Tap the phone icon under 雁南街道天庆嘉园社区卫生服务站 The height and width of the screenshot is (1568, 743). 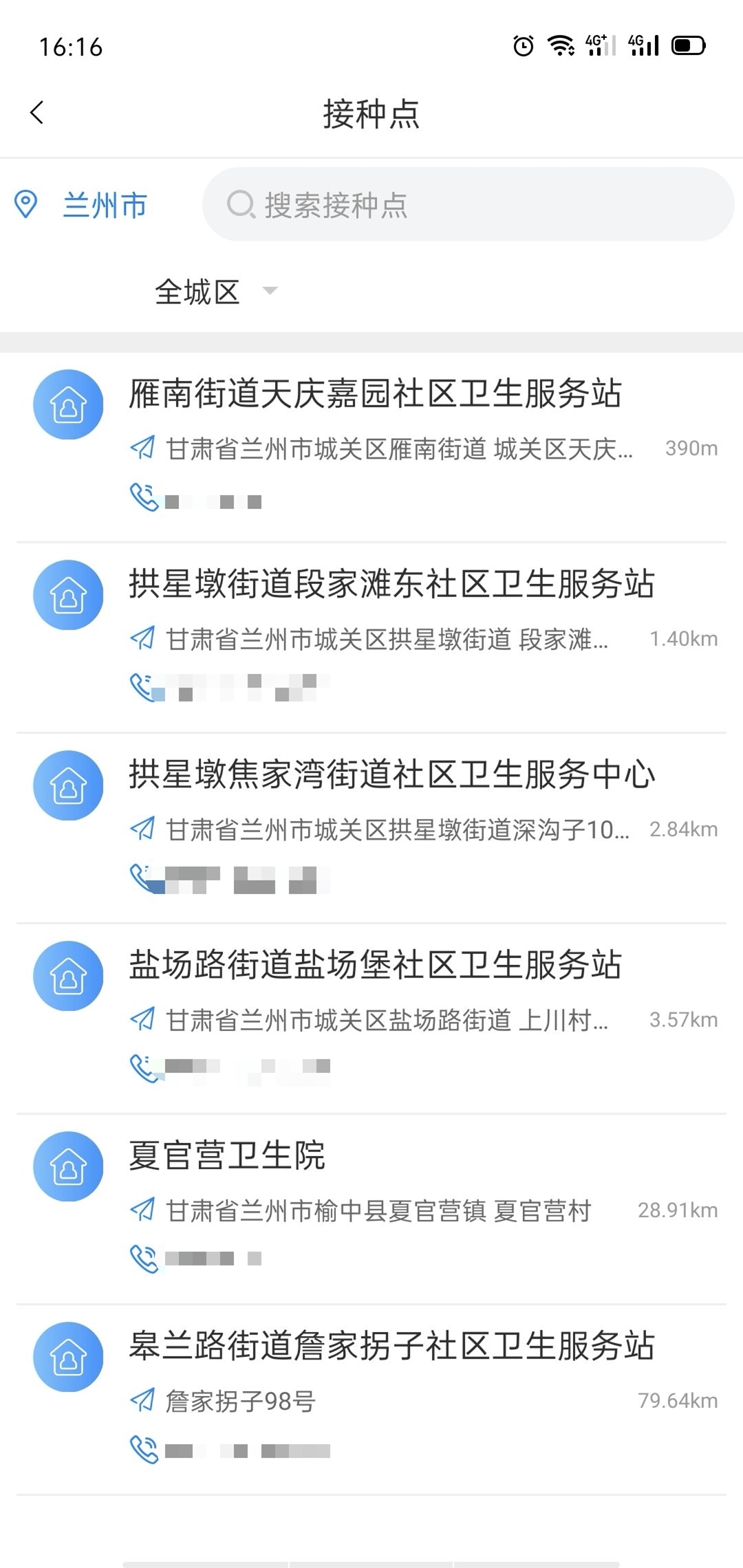(144, 497)
